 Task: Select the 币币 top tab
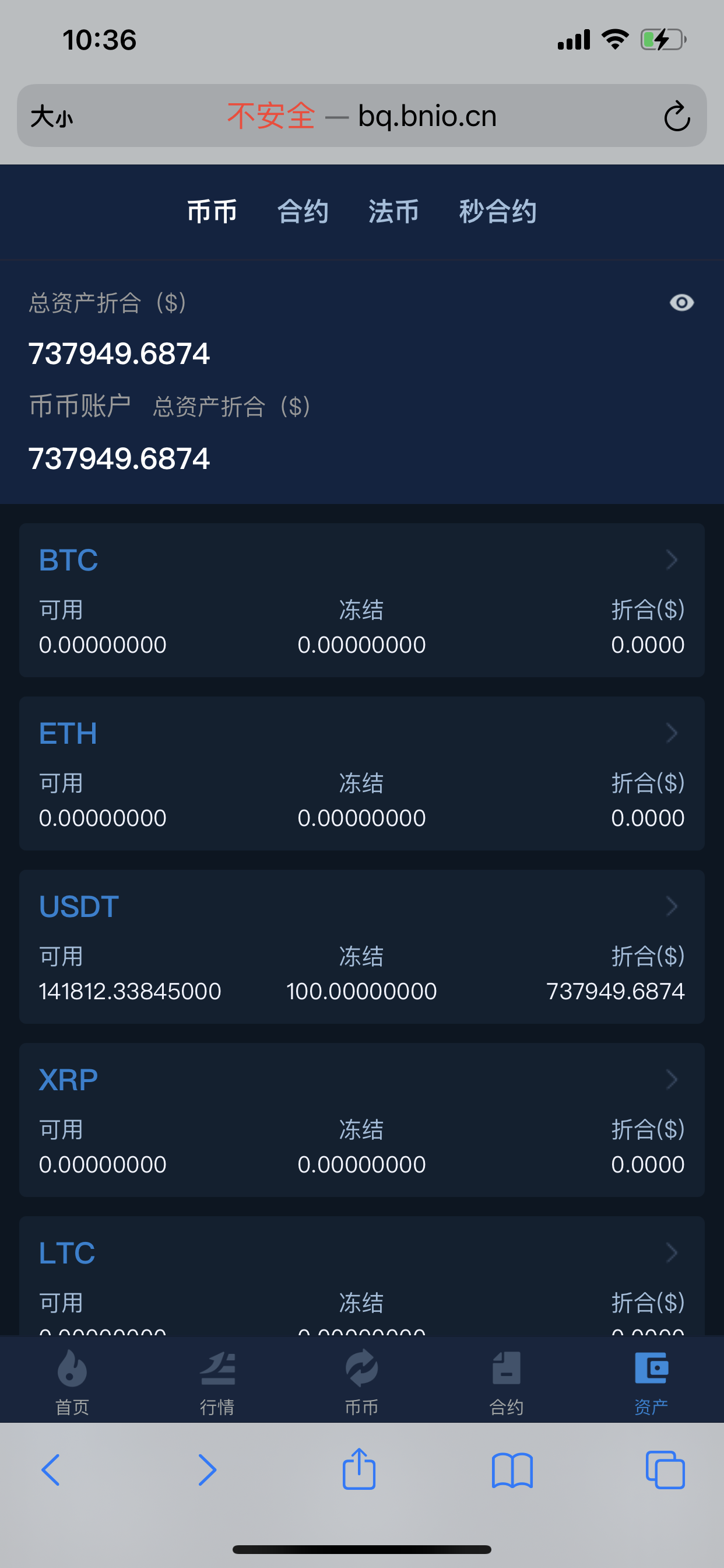click(x=212, y=212)
